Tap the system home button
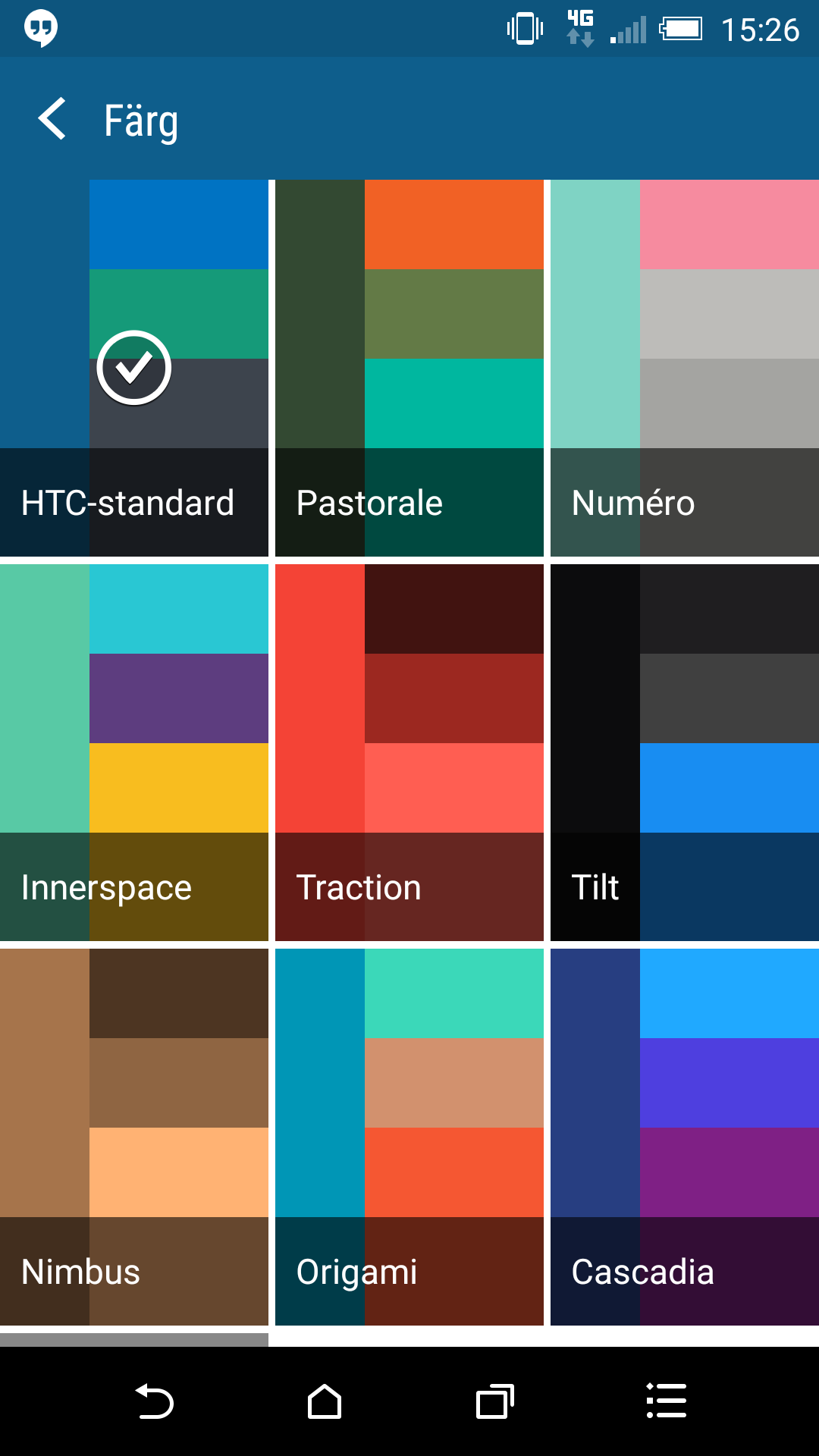The width and height of the screenshot is (819, 1456). (325, 1401)
